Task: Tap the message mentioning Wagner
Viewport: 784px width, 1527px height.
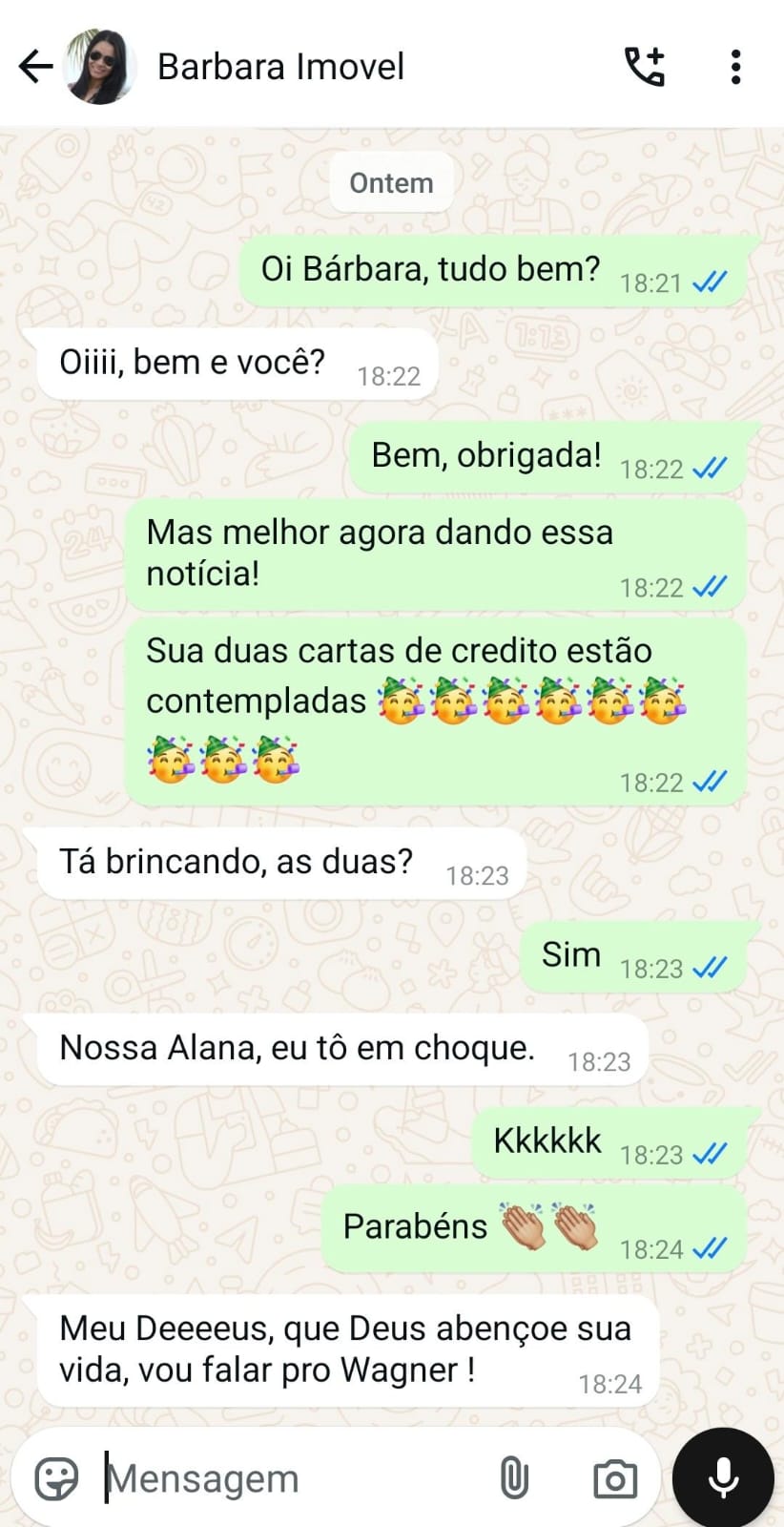Action: (345, 1348)
